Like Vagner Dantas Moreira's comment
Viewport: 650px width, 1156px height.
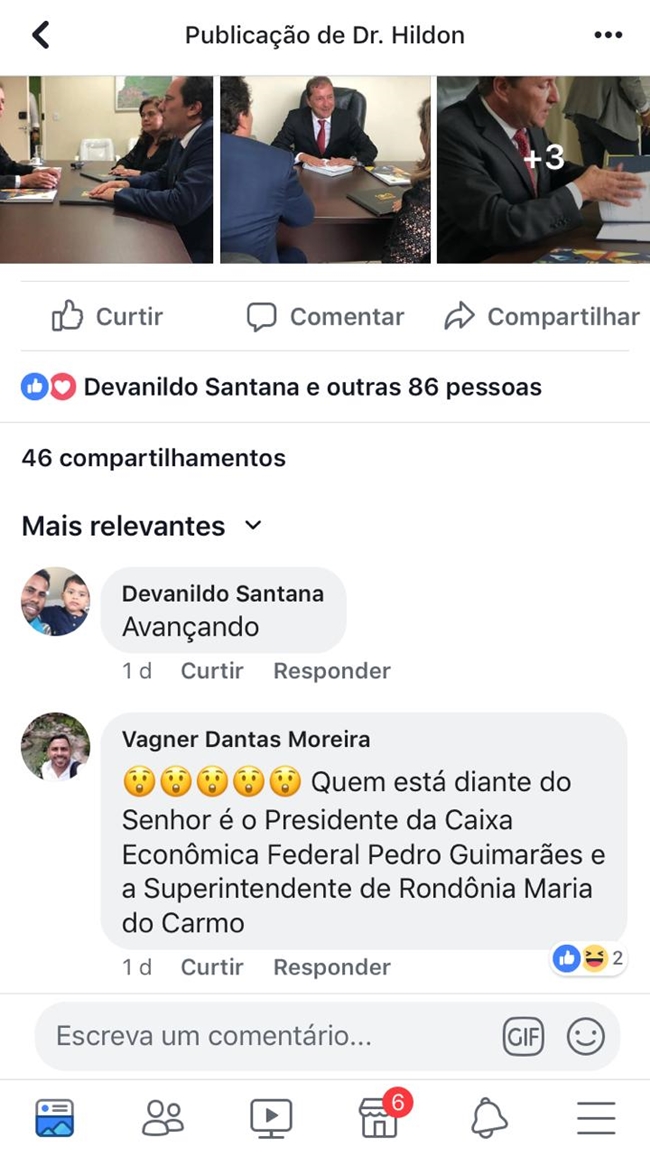point(211,967)
